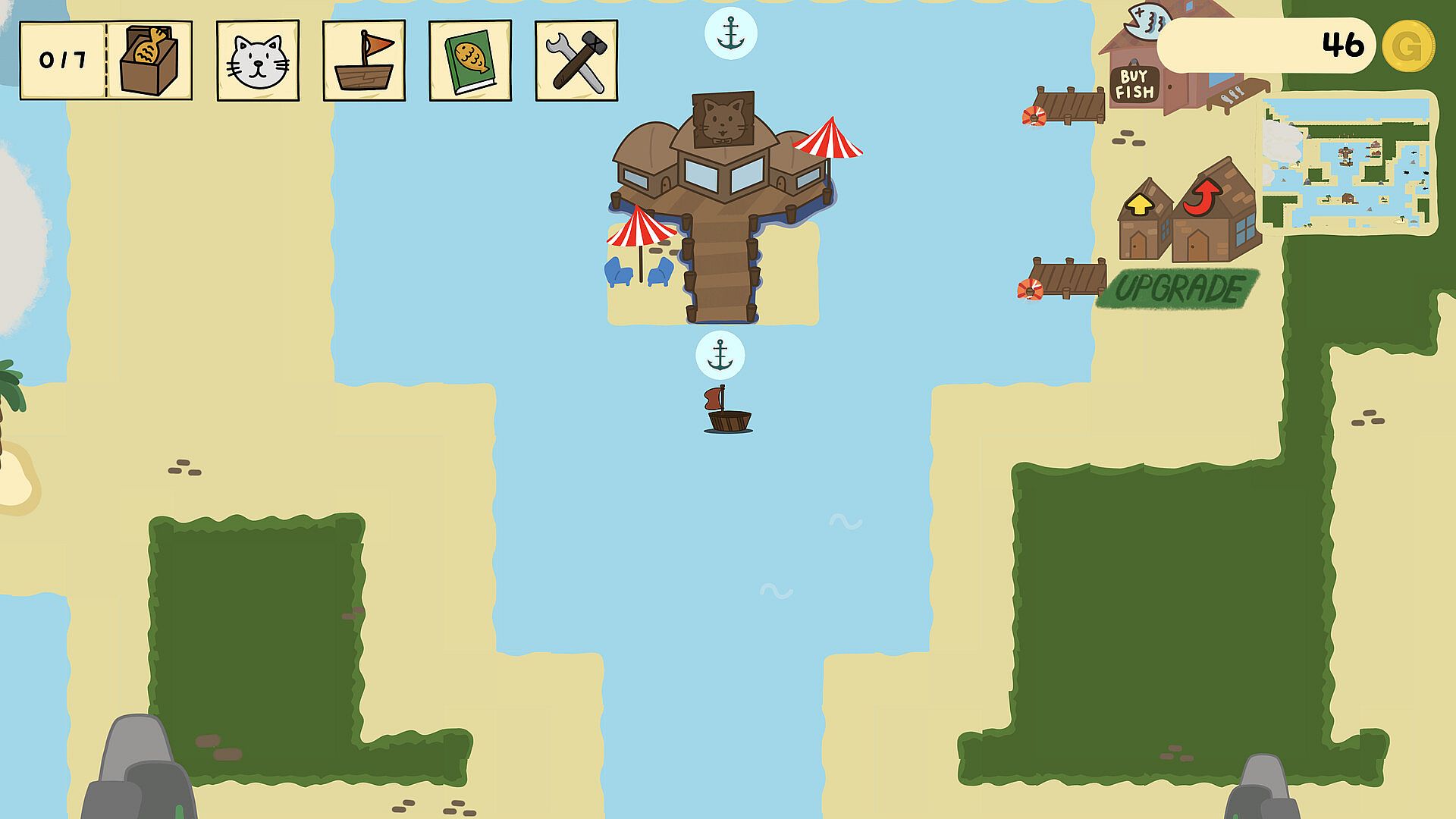Enter the Buy Fish shop
This screenshot has height=819, width=1456.
1135,82
